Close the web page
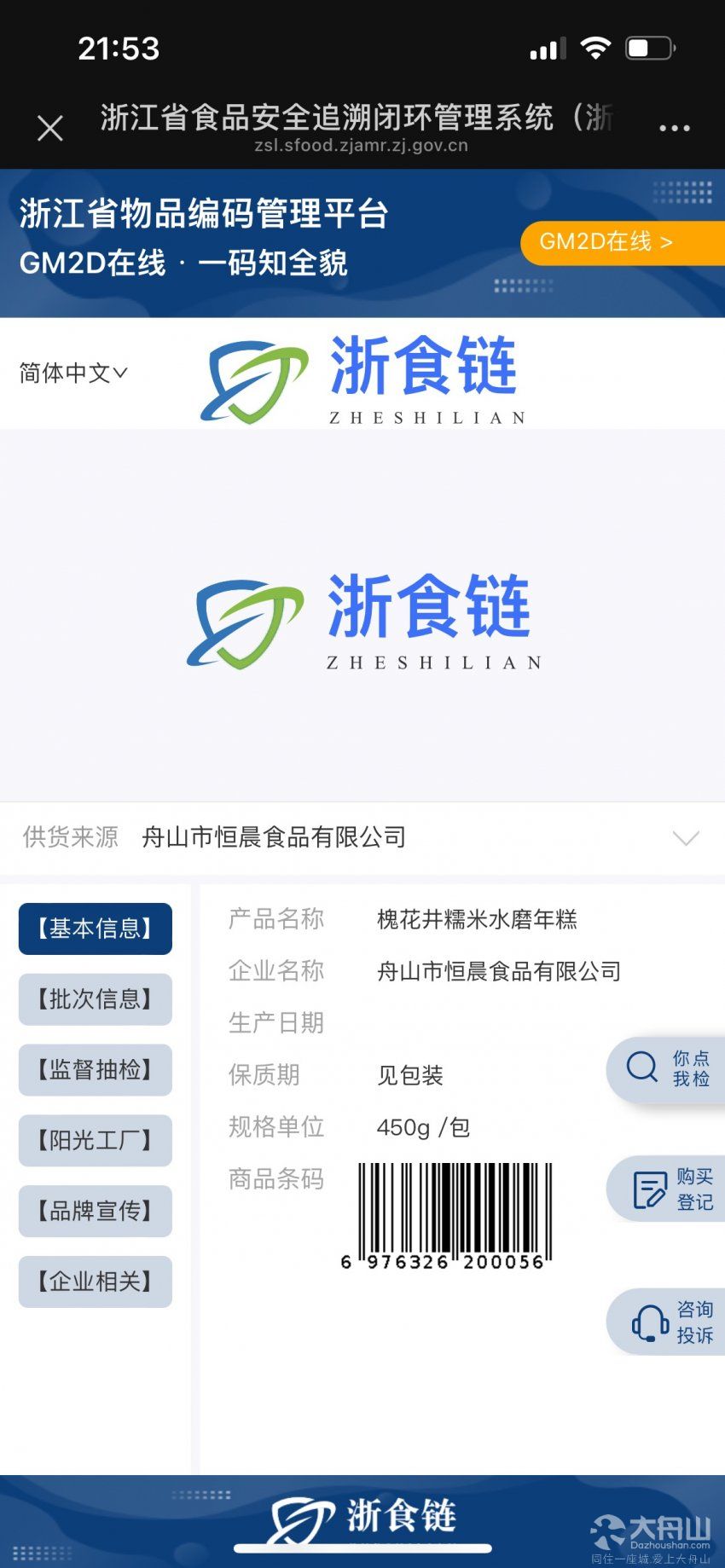 coord(50,129)
